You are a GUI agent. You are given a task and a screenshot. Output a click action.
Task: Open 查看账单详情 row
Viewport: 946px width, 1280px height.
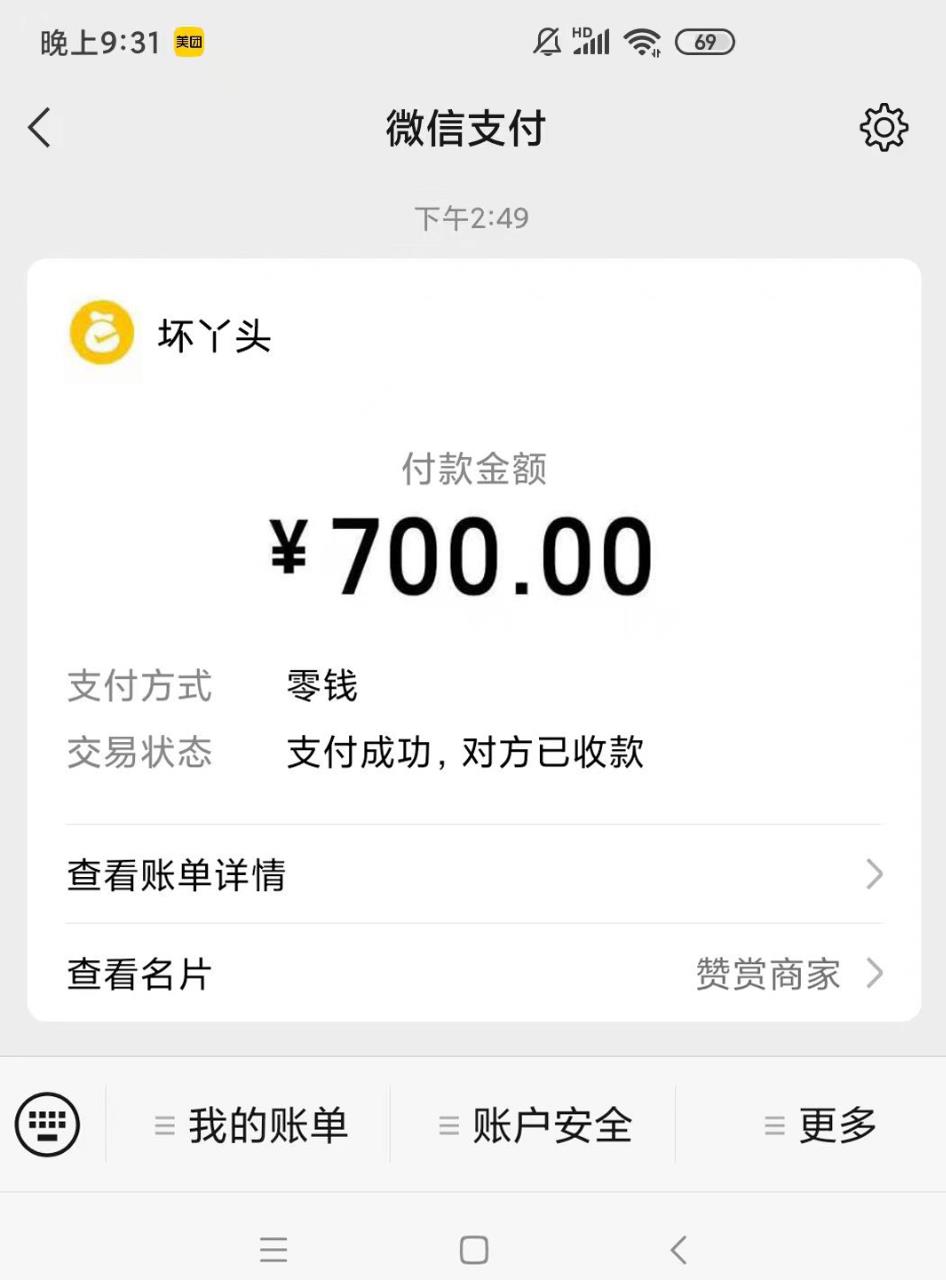[473, 875]
